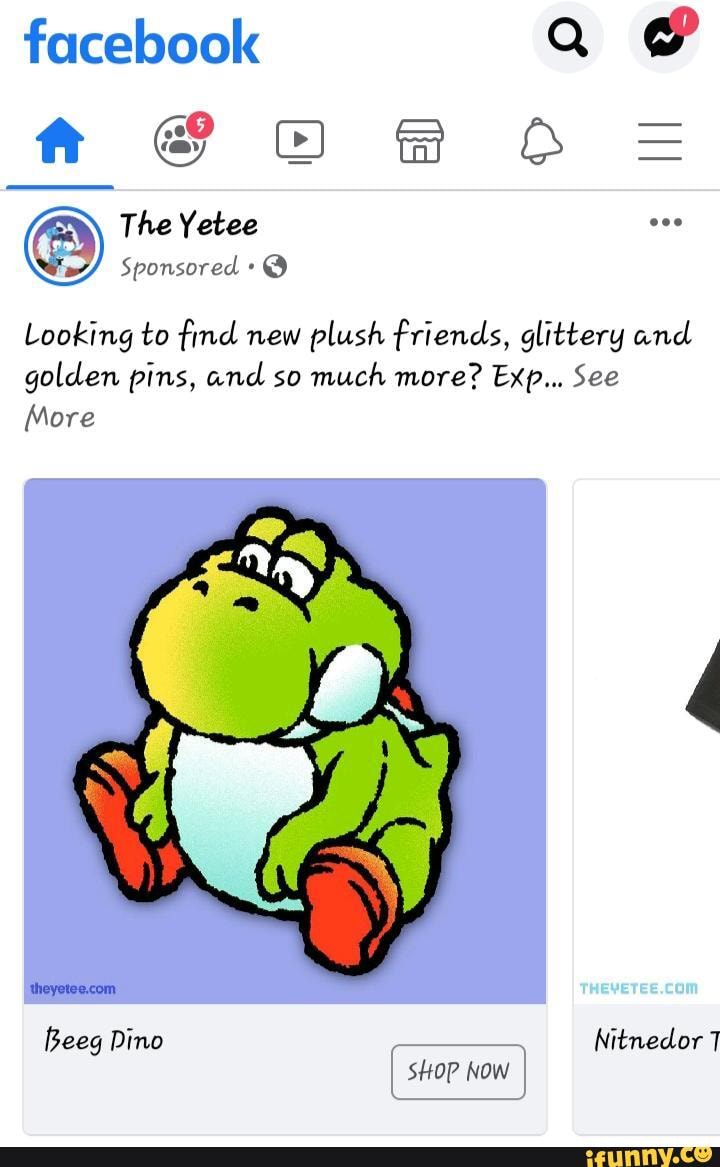
Task: View The Yetee's profile picture
Action: coord(63,246)
